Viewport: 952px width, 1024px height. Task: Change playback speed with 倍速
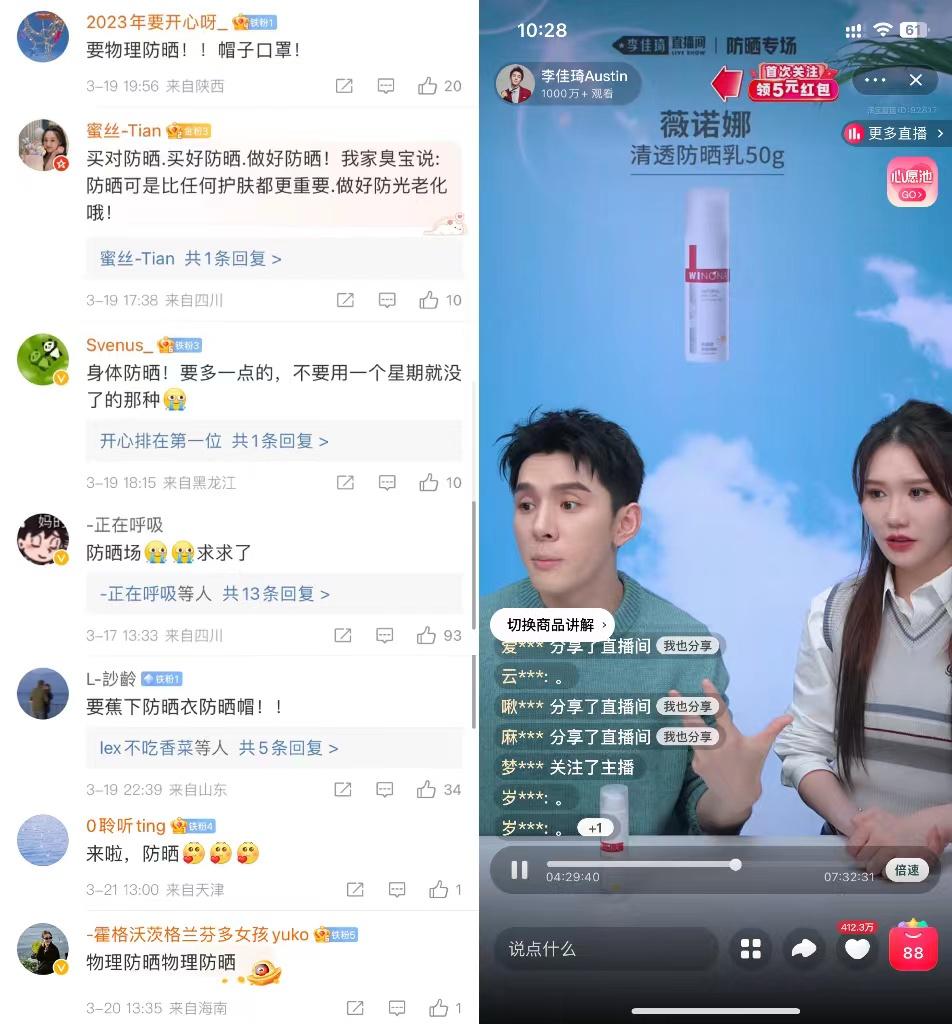tap(907, 870)
